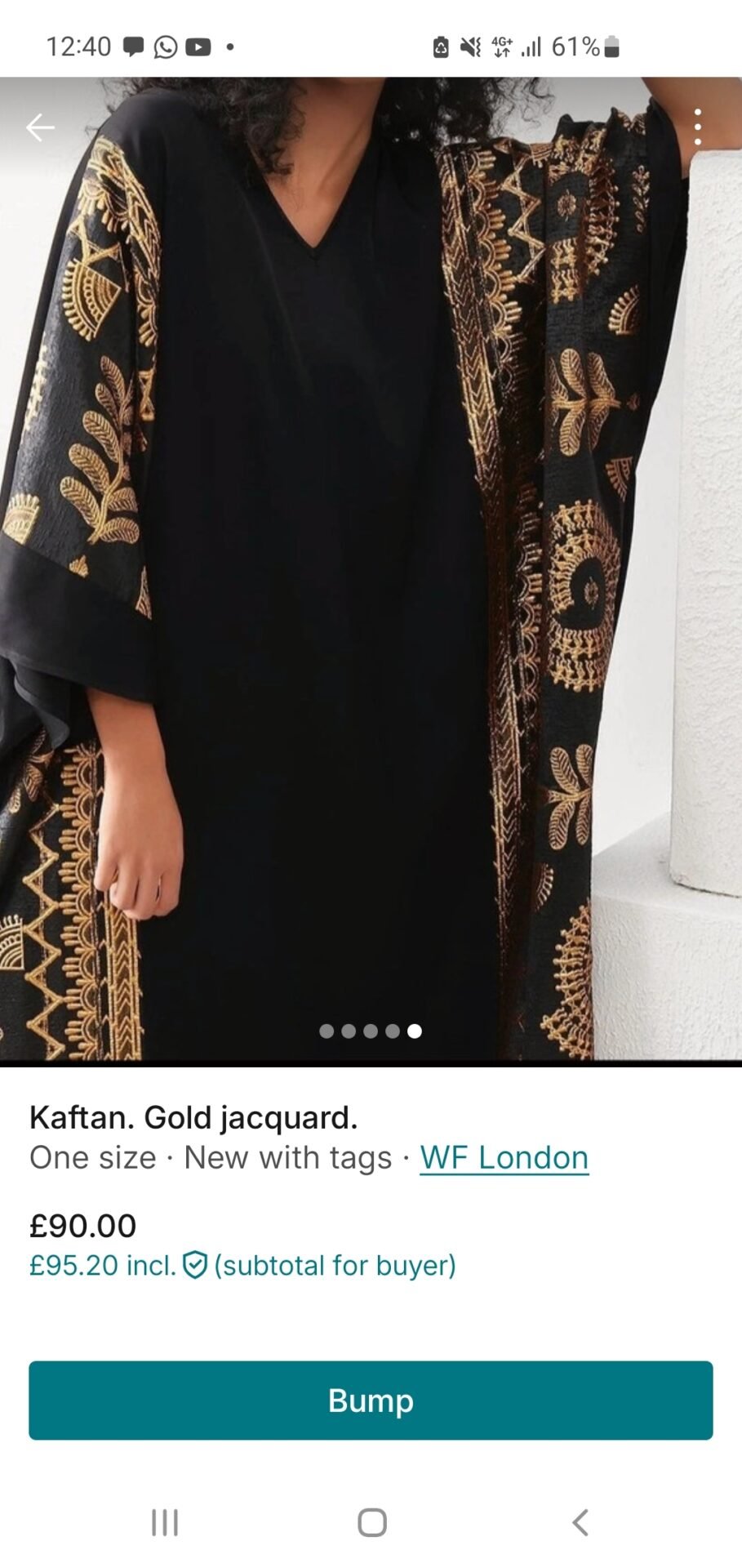This screenshot has width=742, height=1568.
Task: Open recent apps from the navigation bar
Action: click(x=165, y=1522)
